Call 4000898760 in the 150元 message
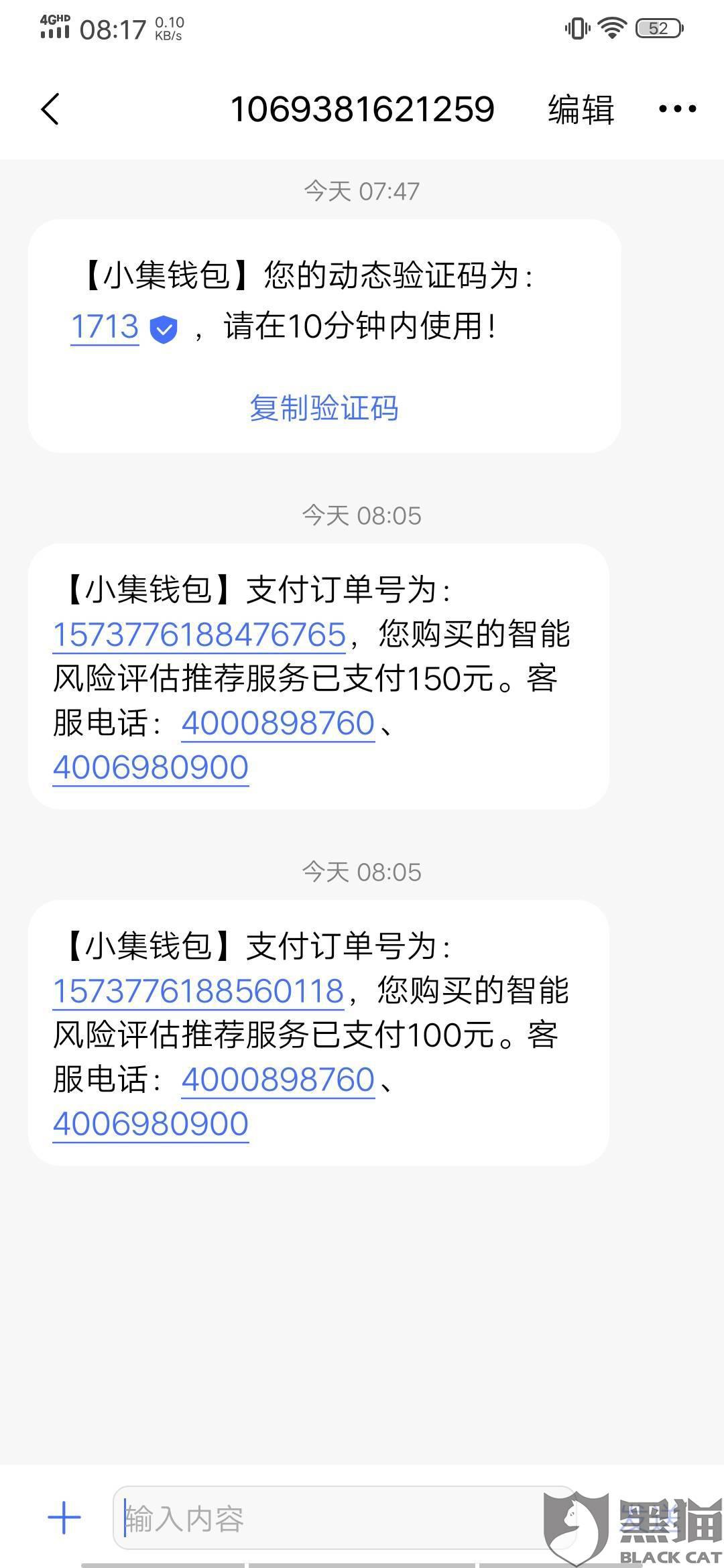 click(278, 723)
